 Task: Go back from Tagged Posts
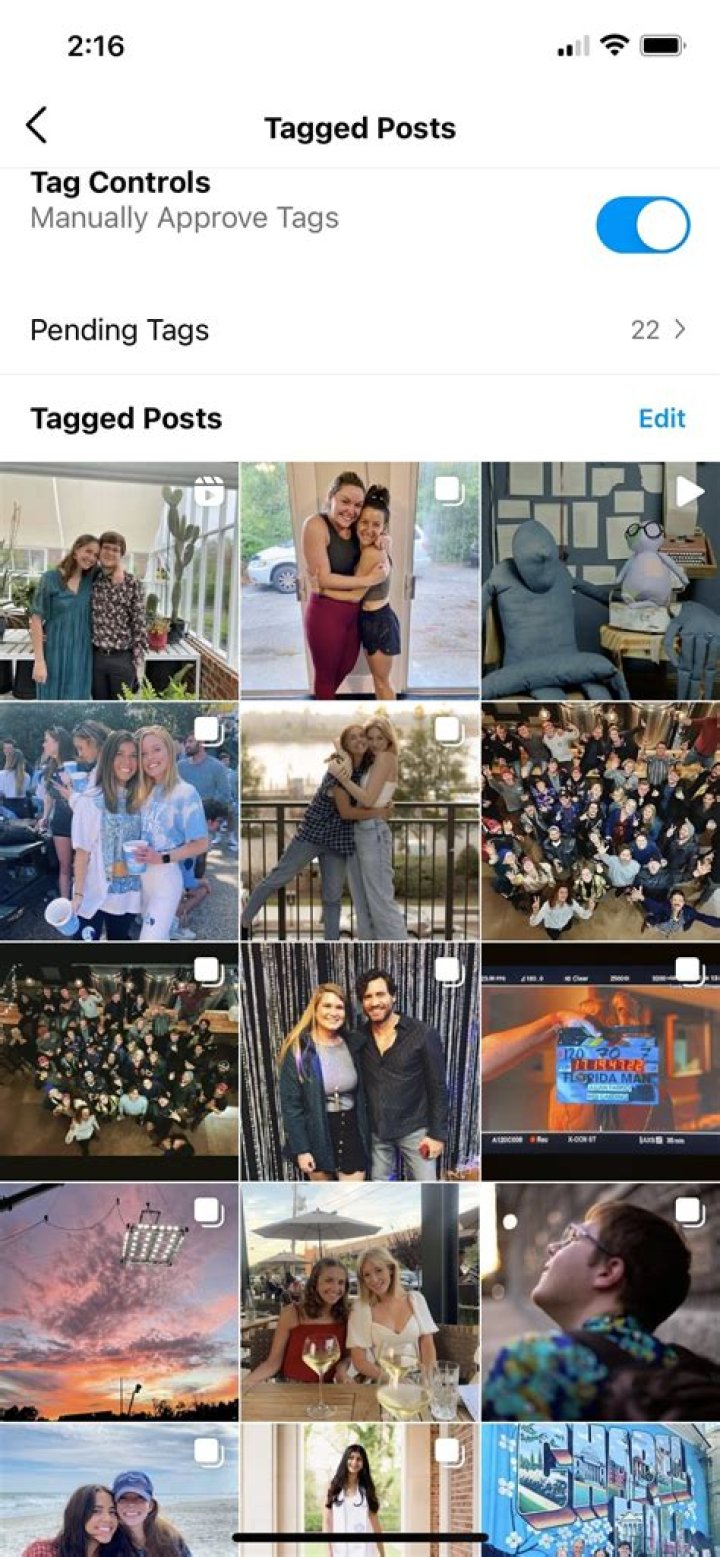(x=37, y=127)
